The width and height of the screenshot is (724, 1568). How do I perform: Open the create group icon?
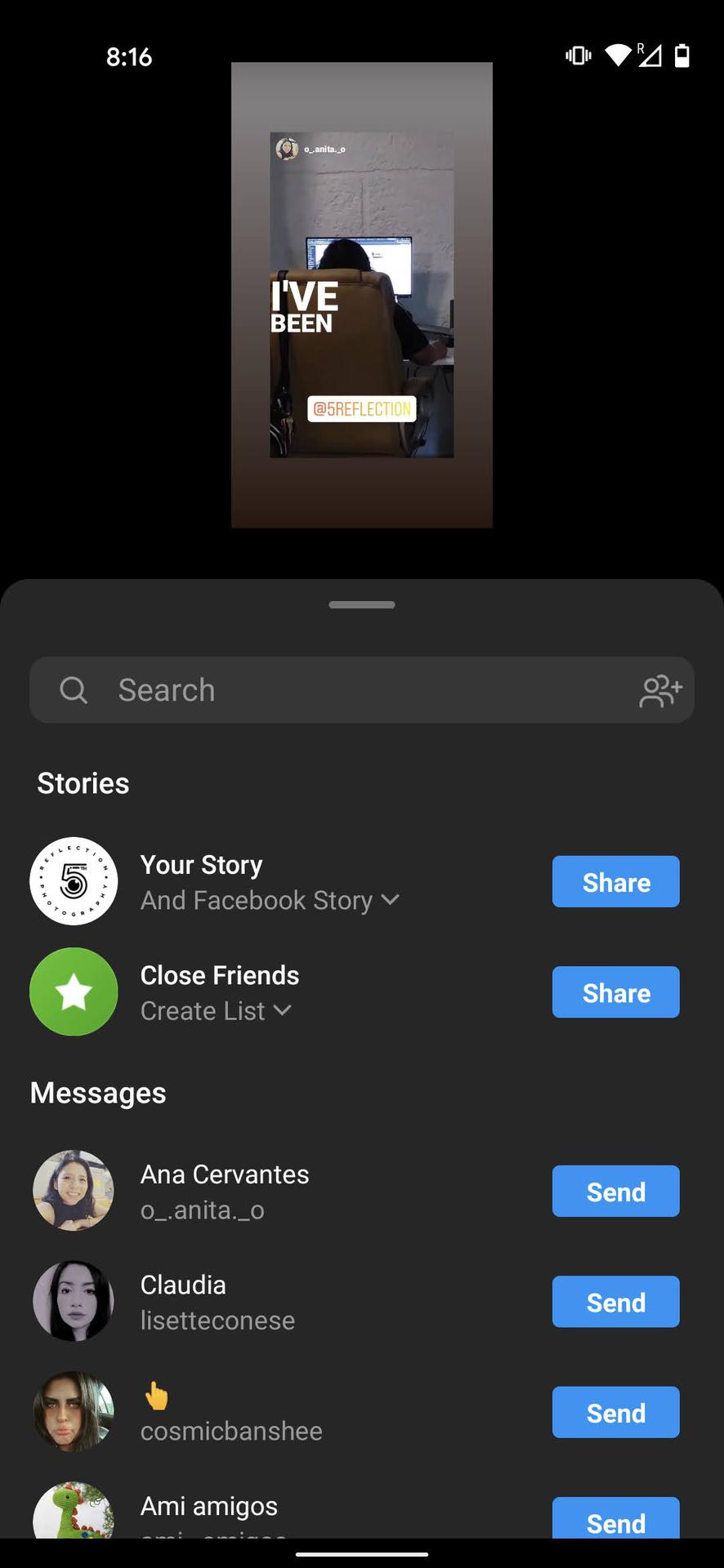pyautogui.click(x=660, y=691)
